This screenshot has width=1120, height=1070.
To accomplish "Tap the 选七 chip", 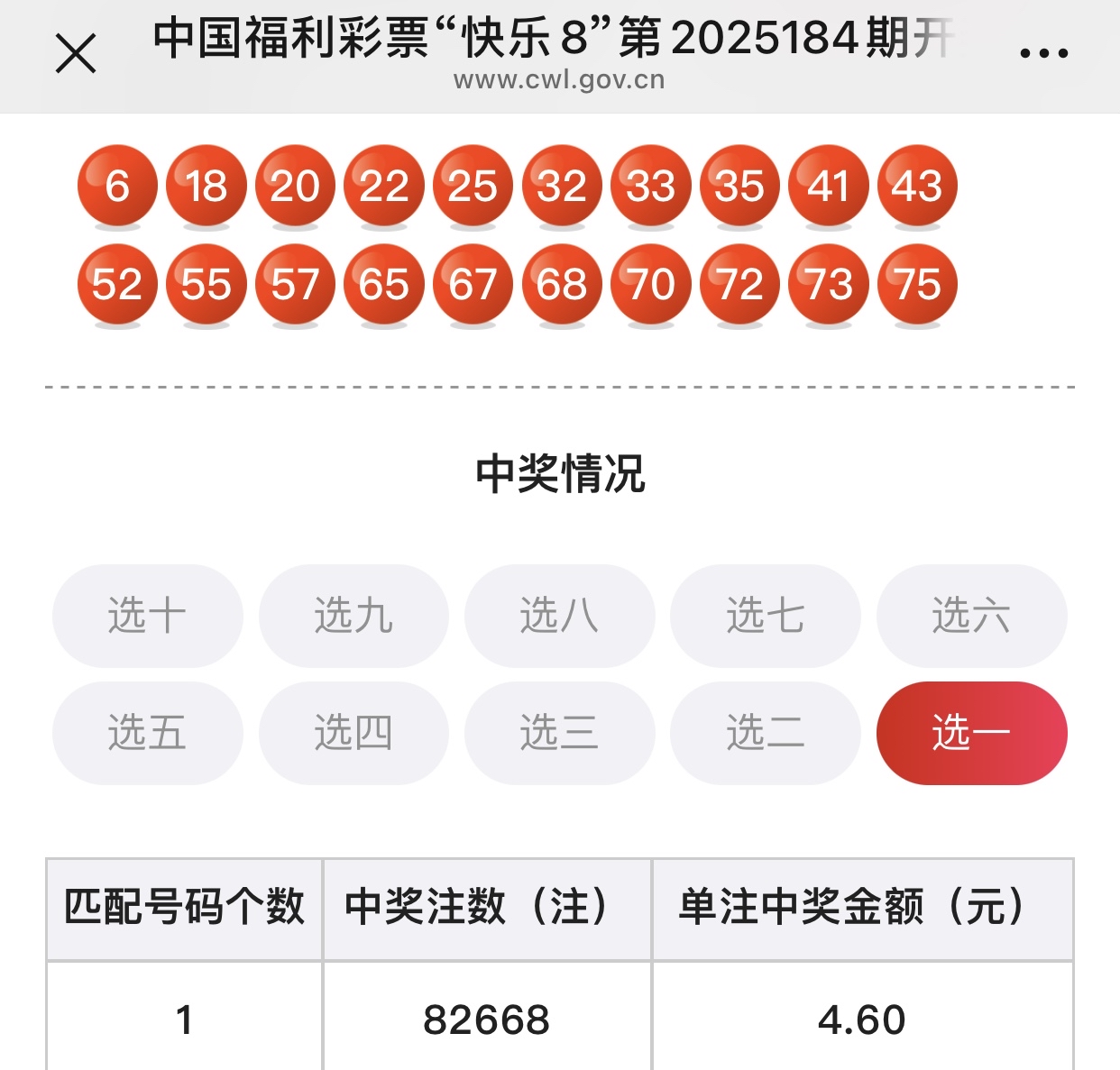I will (x=765, y=617).
